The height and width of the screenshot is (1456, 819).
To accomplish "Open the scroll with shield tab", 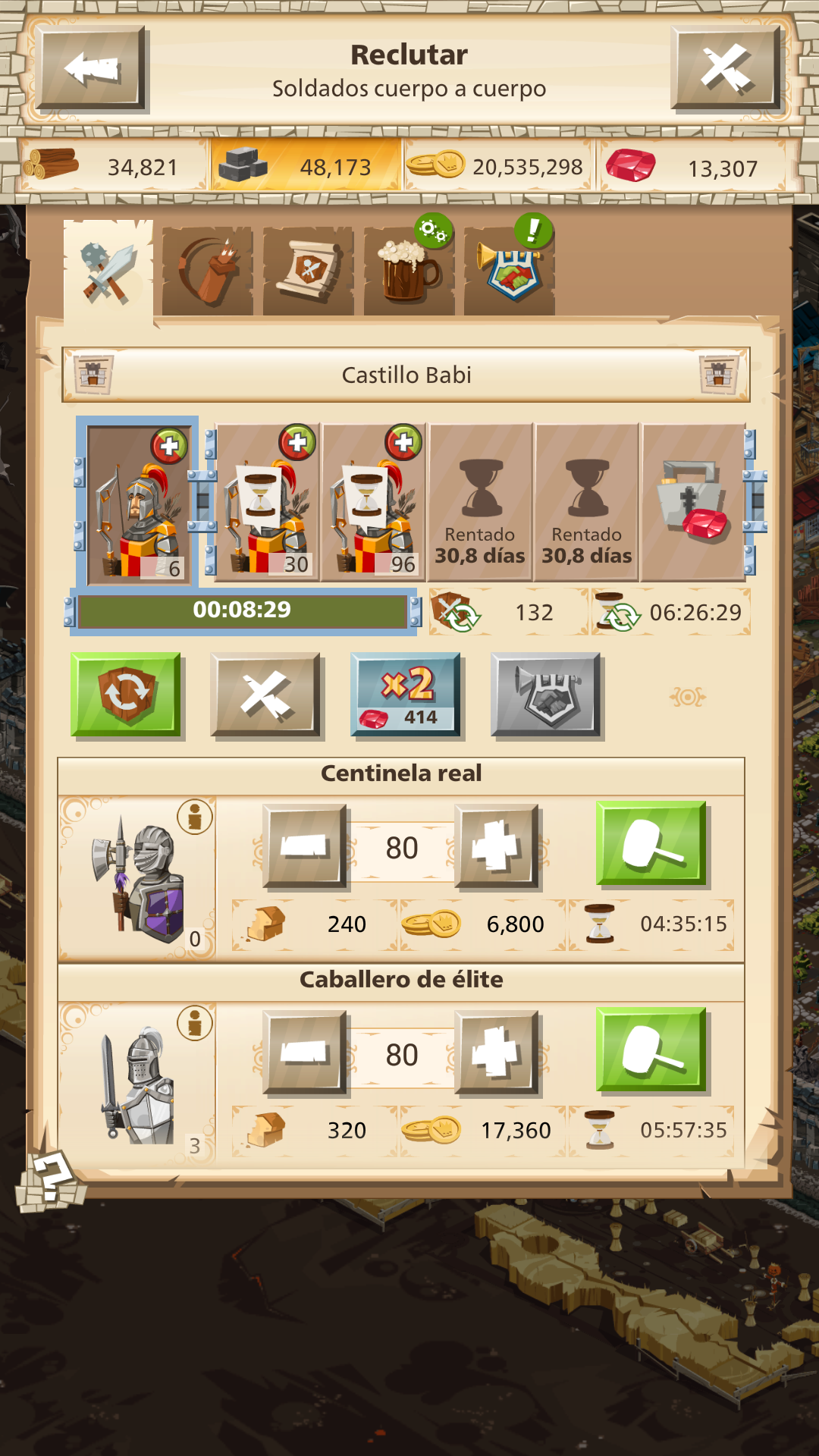I will [x=308, y=271].
